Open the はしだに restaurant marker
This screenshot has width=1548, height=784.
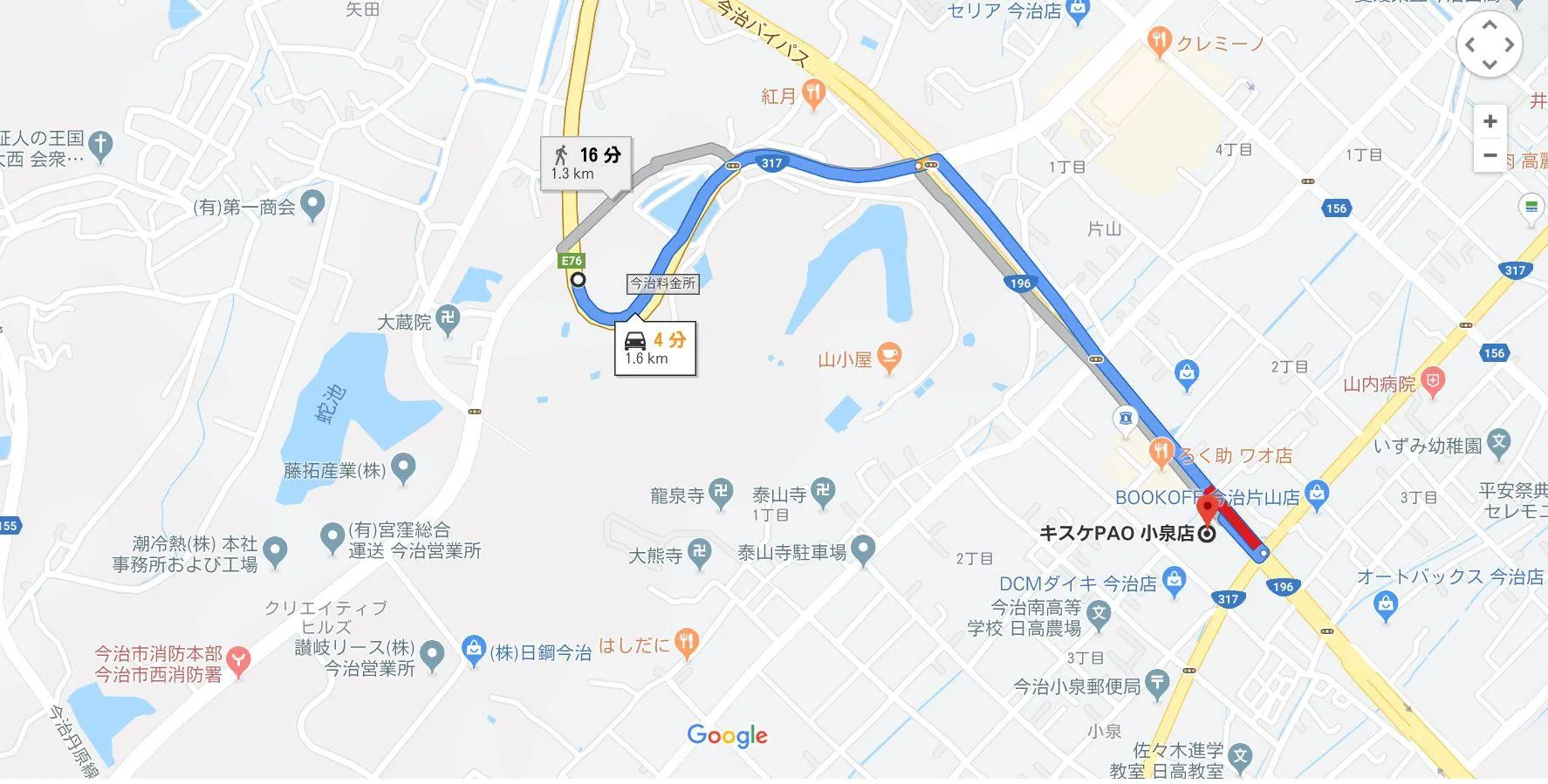[687, 643]
